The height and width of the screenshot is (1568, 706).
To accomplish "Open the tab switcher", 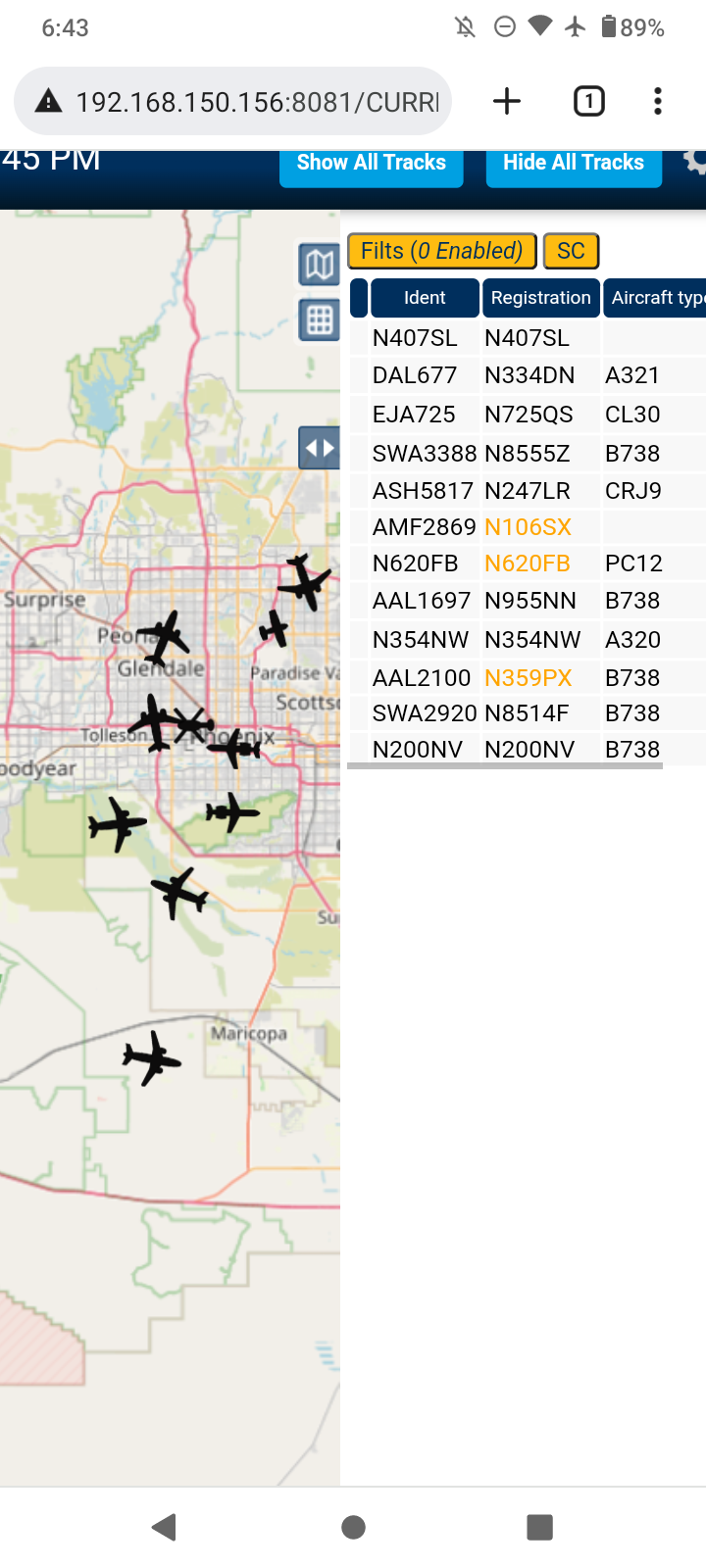I will pyautogui.click(x=588, y=101).
